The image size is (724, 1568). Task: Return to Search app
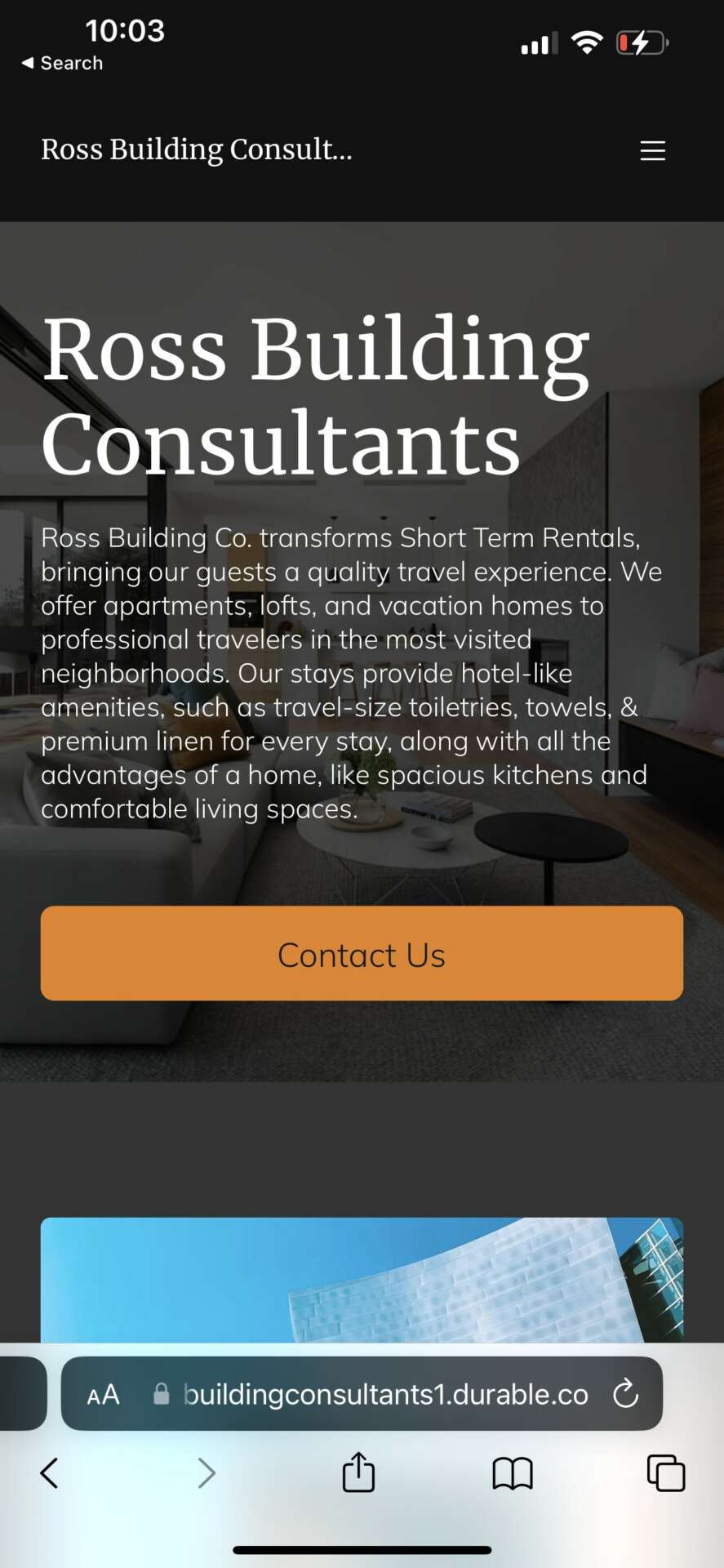[x=62, y=63]
